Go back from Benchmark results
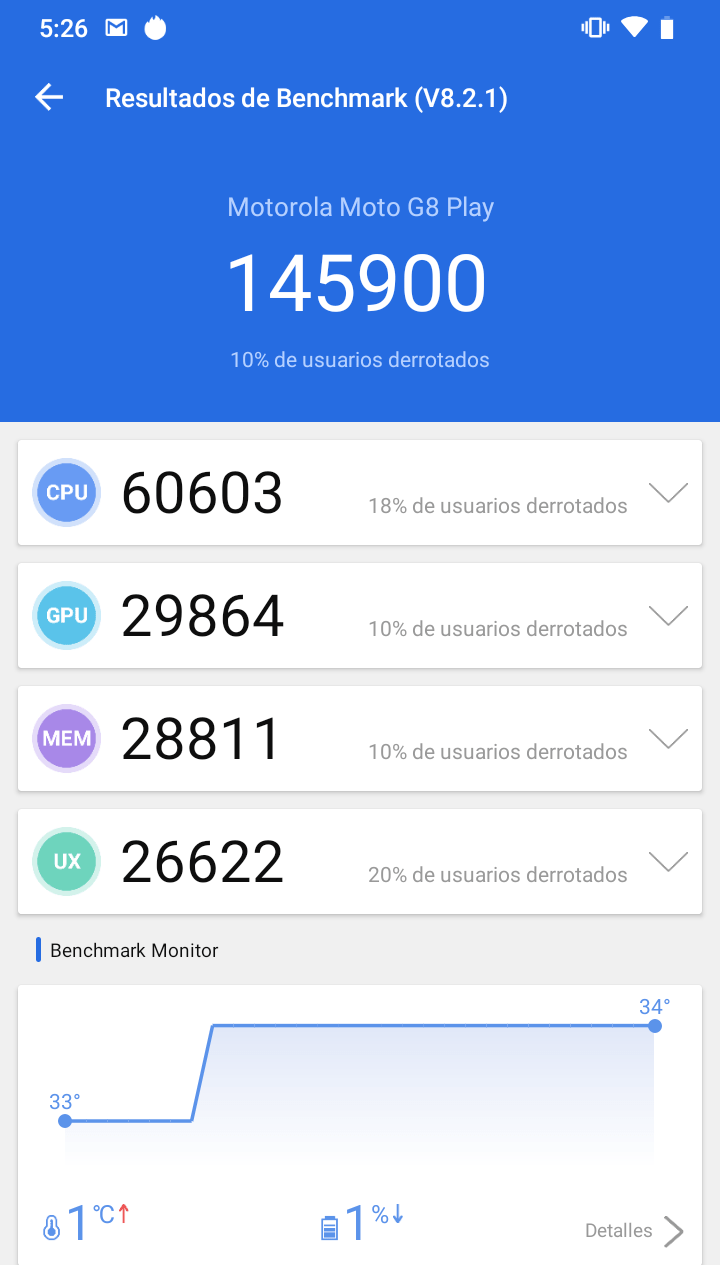 coord(49,97)
